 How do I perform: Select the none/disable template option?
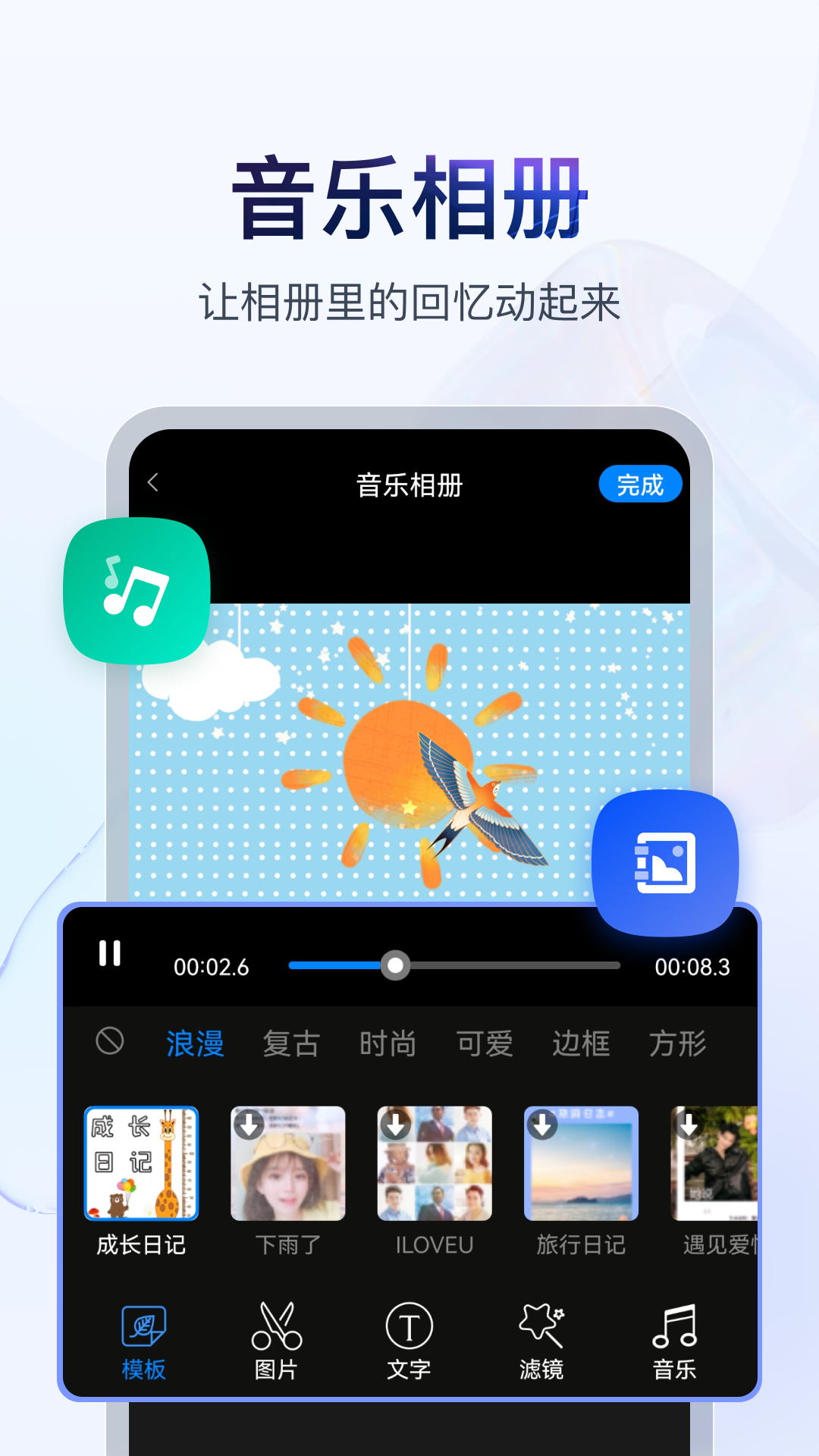point(108,1043)
